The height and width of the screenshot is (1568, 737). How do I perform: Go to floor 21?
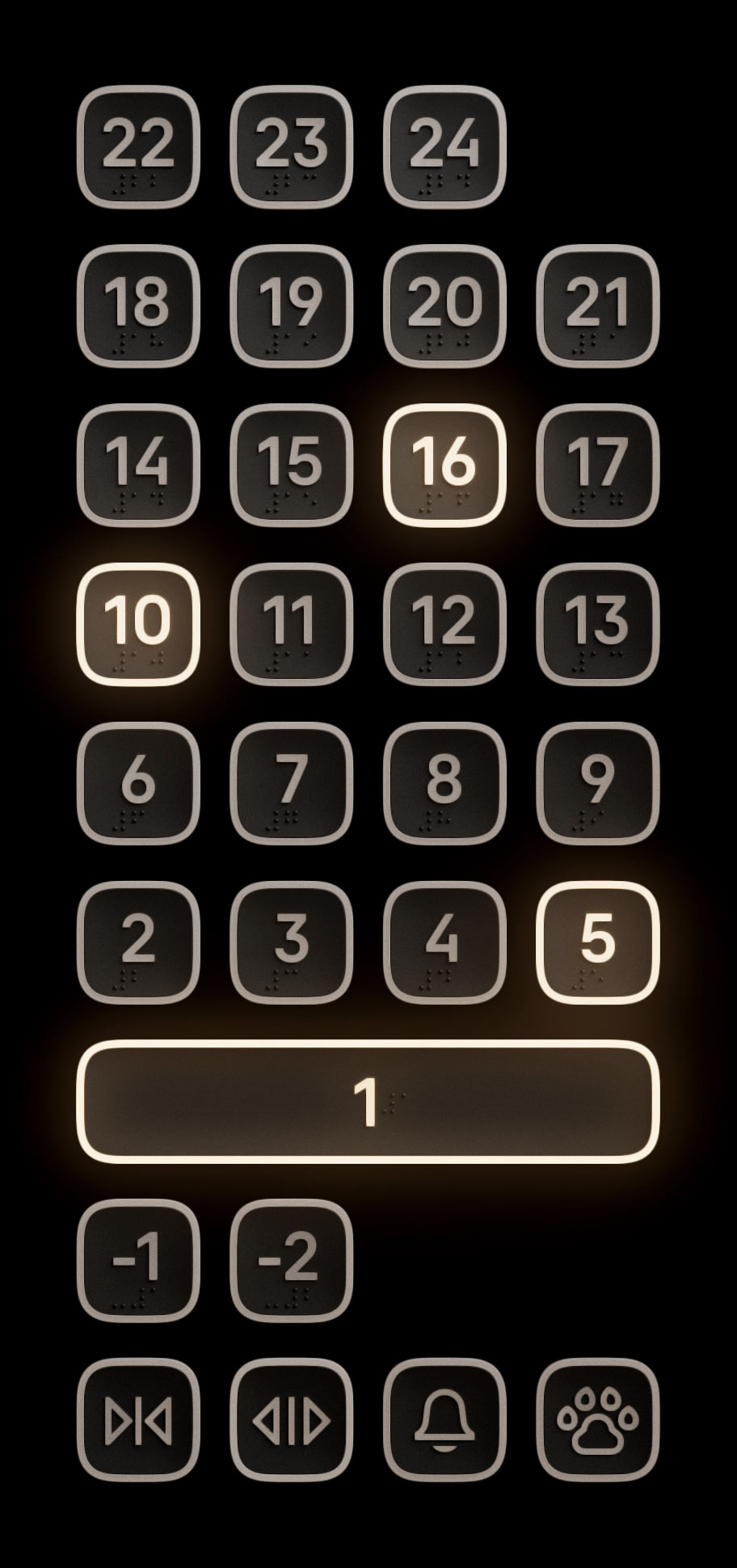coord(598,306)
